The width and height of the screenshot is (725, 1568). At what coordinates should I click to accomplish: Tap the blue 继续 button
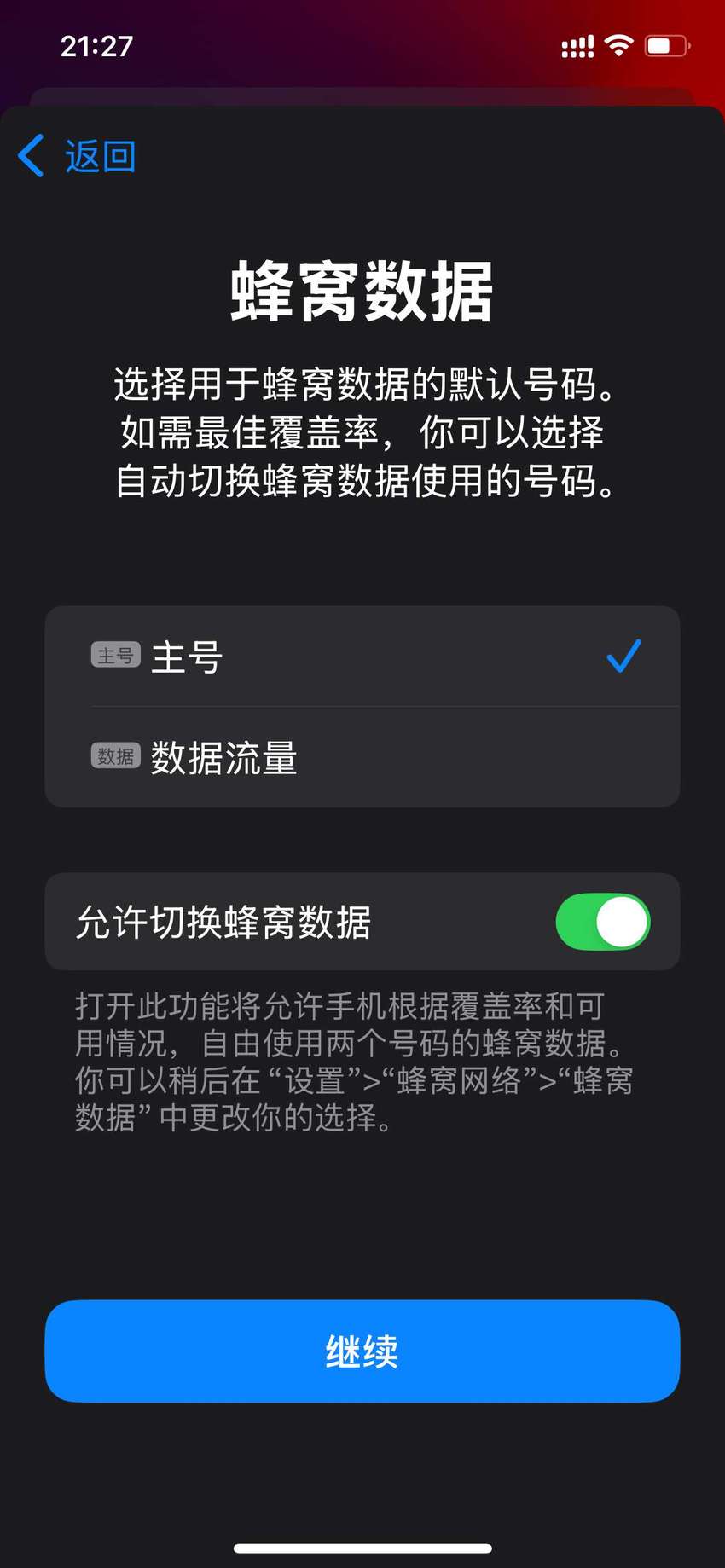tap(362, 1351)
